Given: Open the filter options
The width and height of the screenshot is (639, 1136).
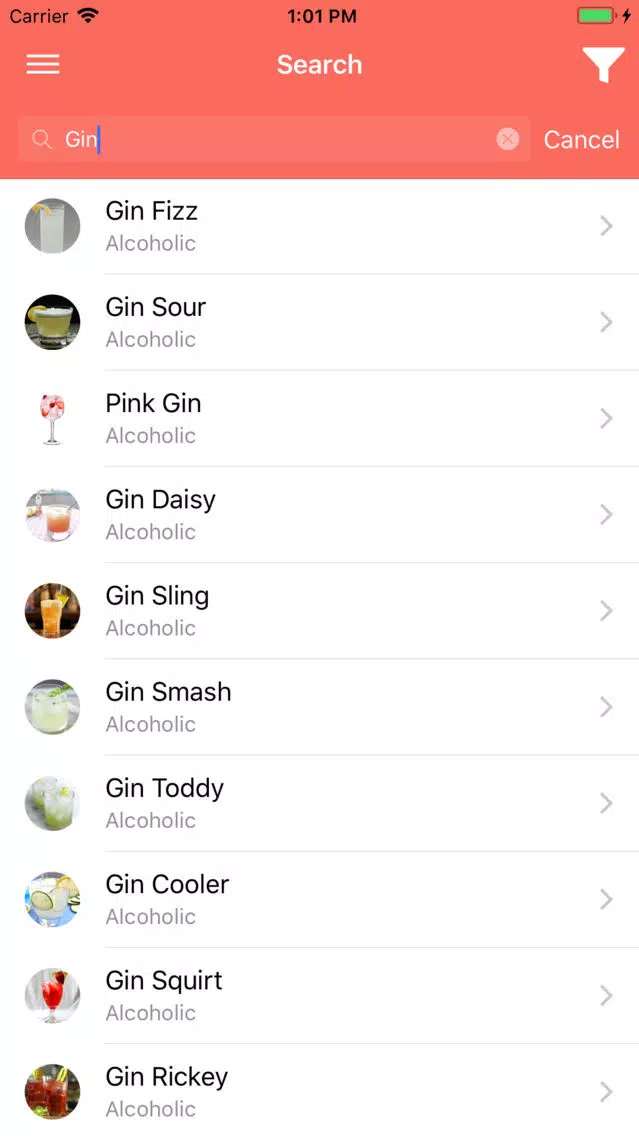Looking at the screenshot, I should tap(603, 65).
